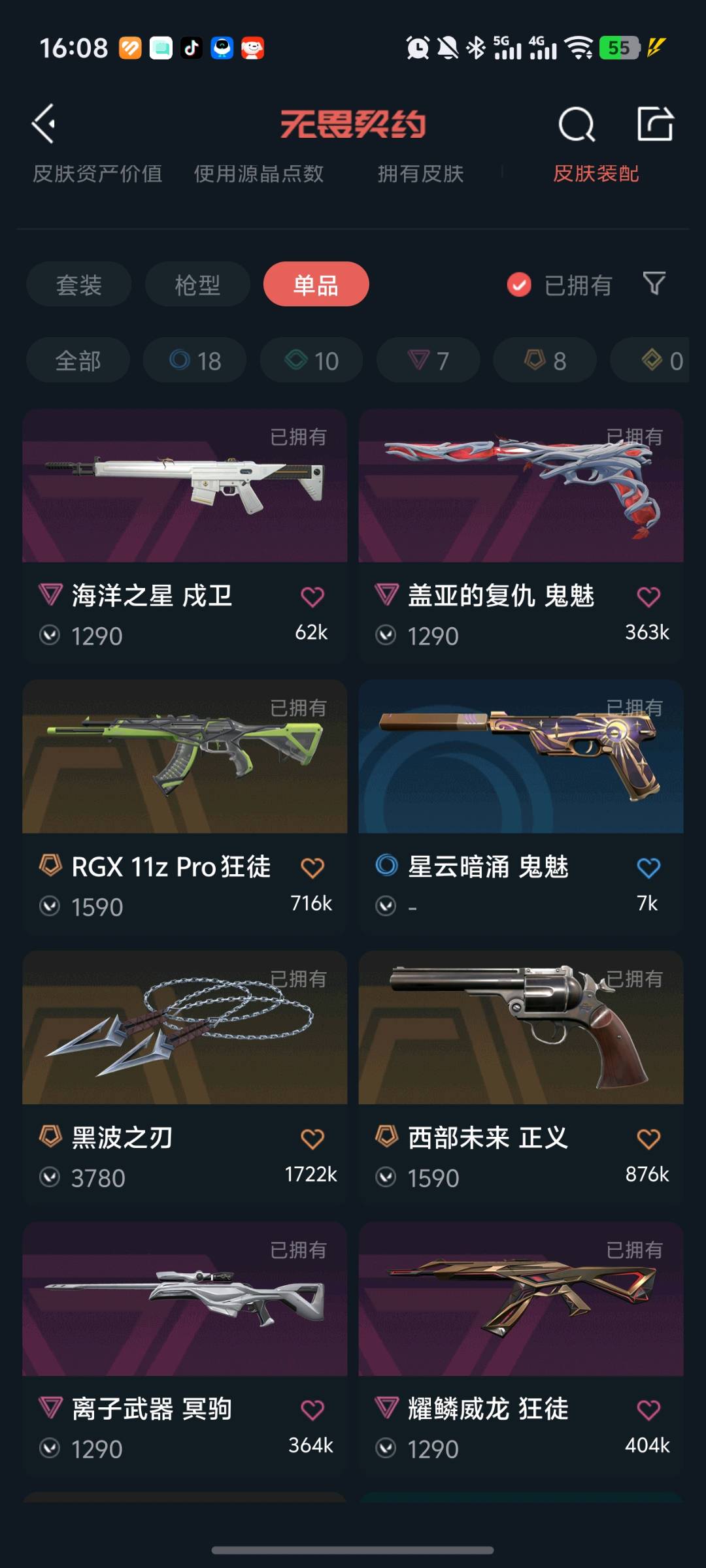Open the search icon in the header

(x=577, y=123)
